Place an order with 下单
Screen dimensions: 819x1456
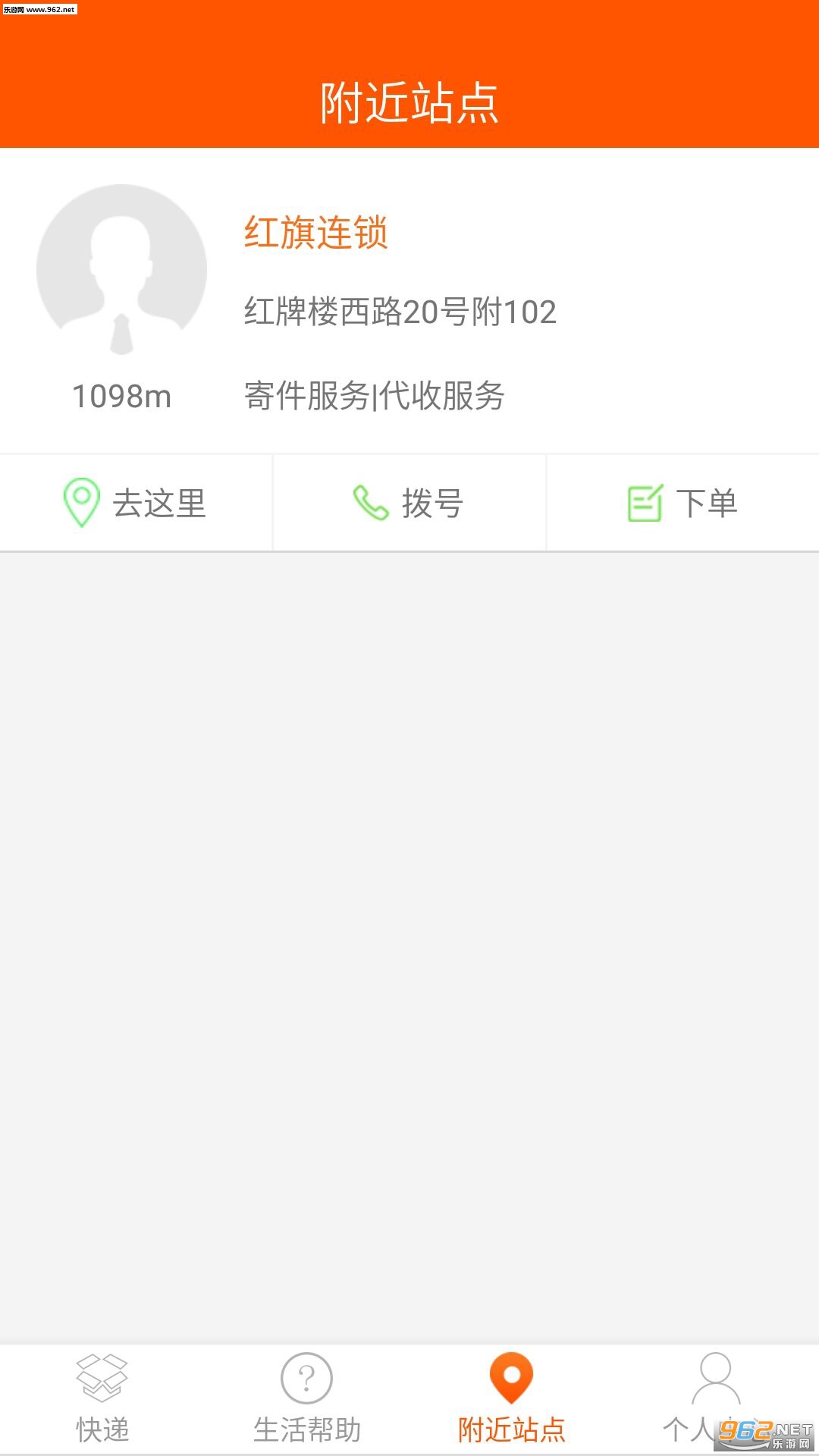[683, 503]
